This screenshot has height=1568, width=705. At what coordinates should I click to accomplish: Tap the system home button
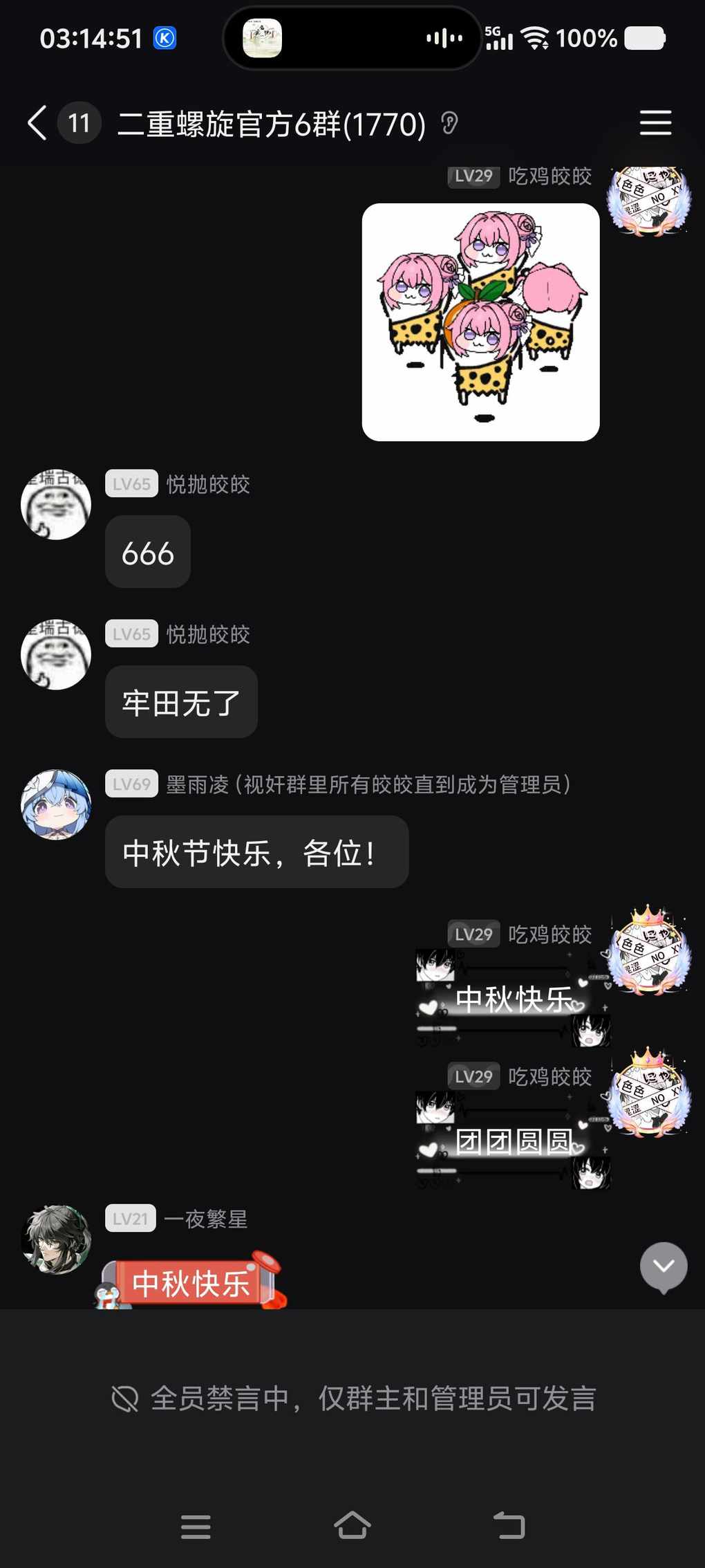tap(352, 1525)
